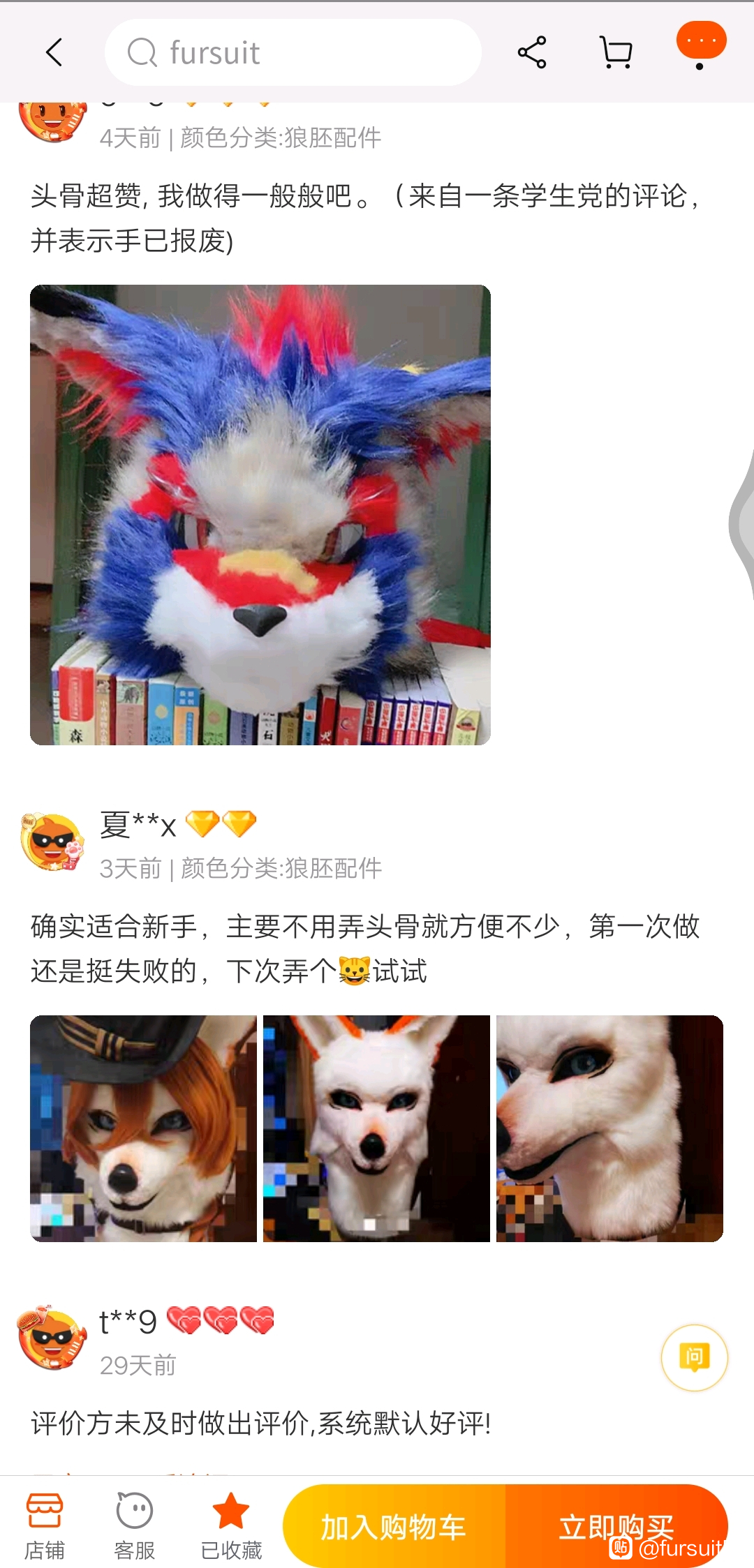Open 夏**x's second white fox photo
The height and width of the screenshot is (1568, 754).
(x=376, y=1128)
